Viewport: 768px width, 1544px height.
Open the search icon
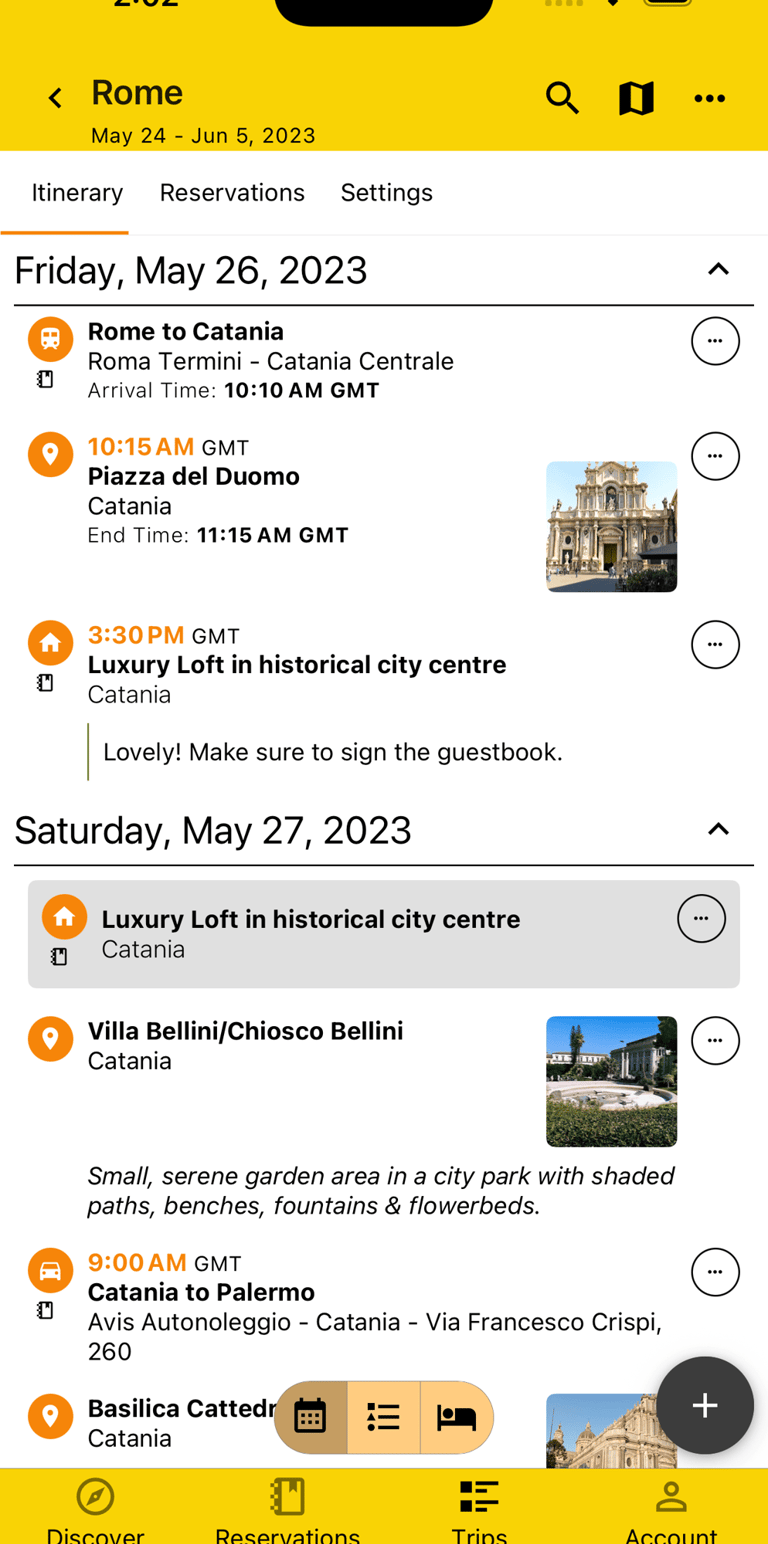[563, 98]
